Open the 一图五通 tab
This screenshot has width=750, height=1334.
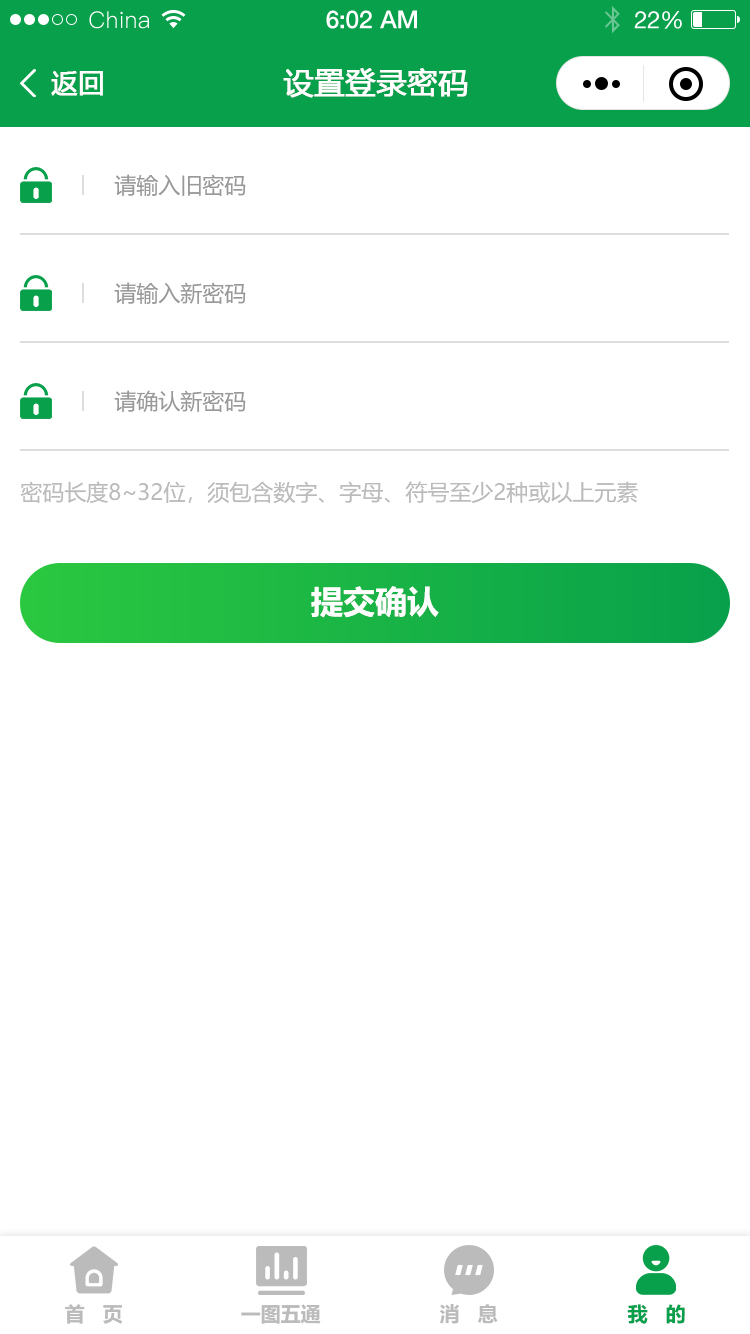click(x=281, y=1285)
